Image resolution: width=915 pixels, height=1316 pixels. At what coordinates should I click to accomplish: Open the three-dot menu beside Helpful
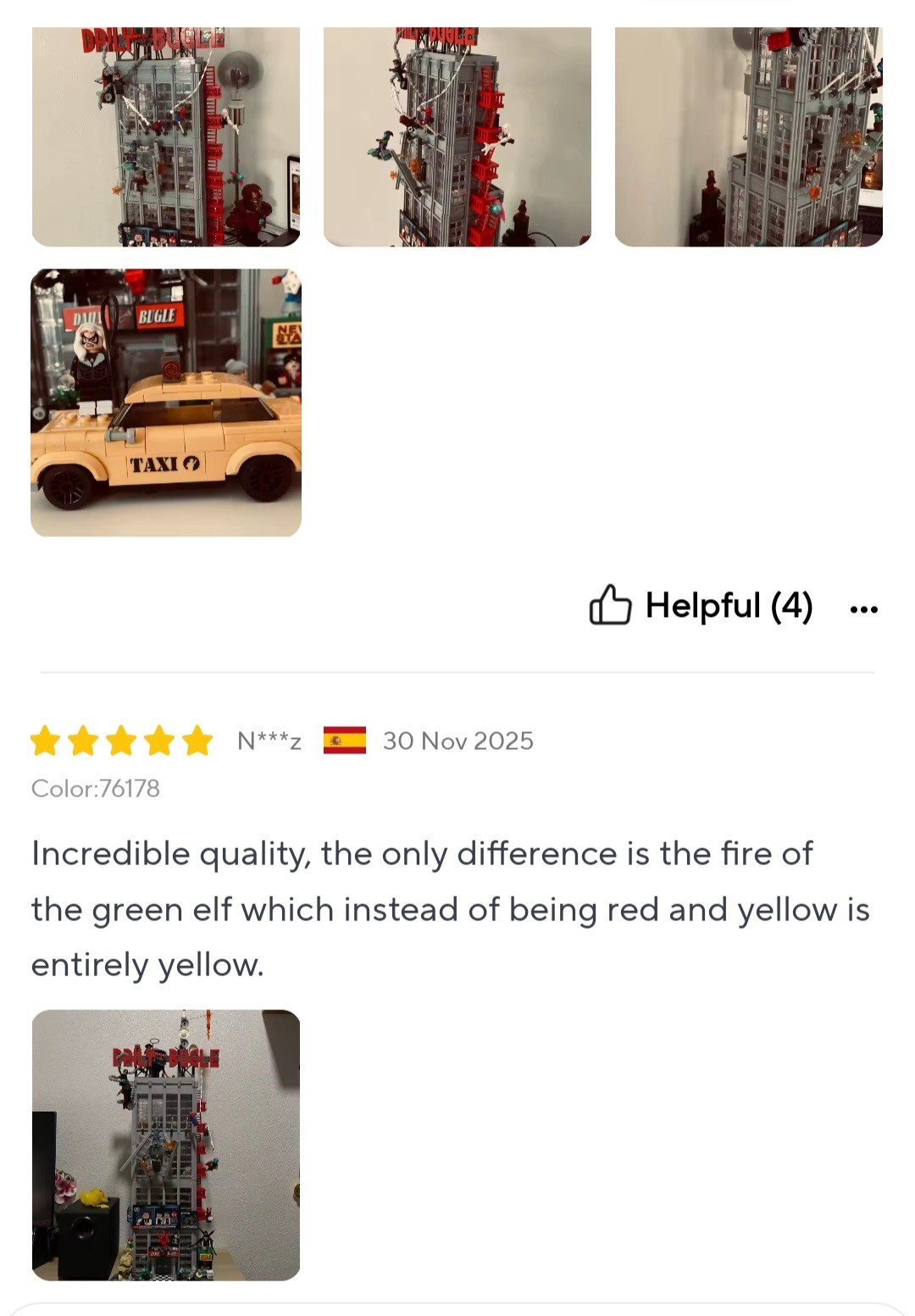pyautogui.click(x=863, y=608)
